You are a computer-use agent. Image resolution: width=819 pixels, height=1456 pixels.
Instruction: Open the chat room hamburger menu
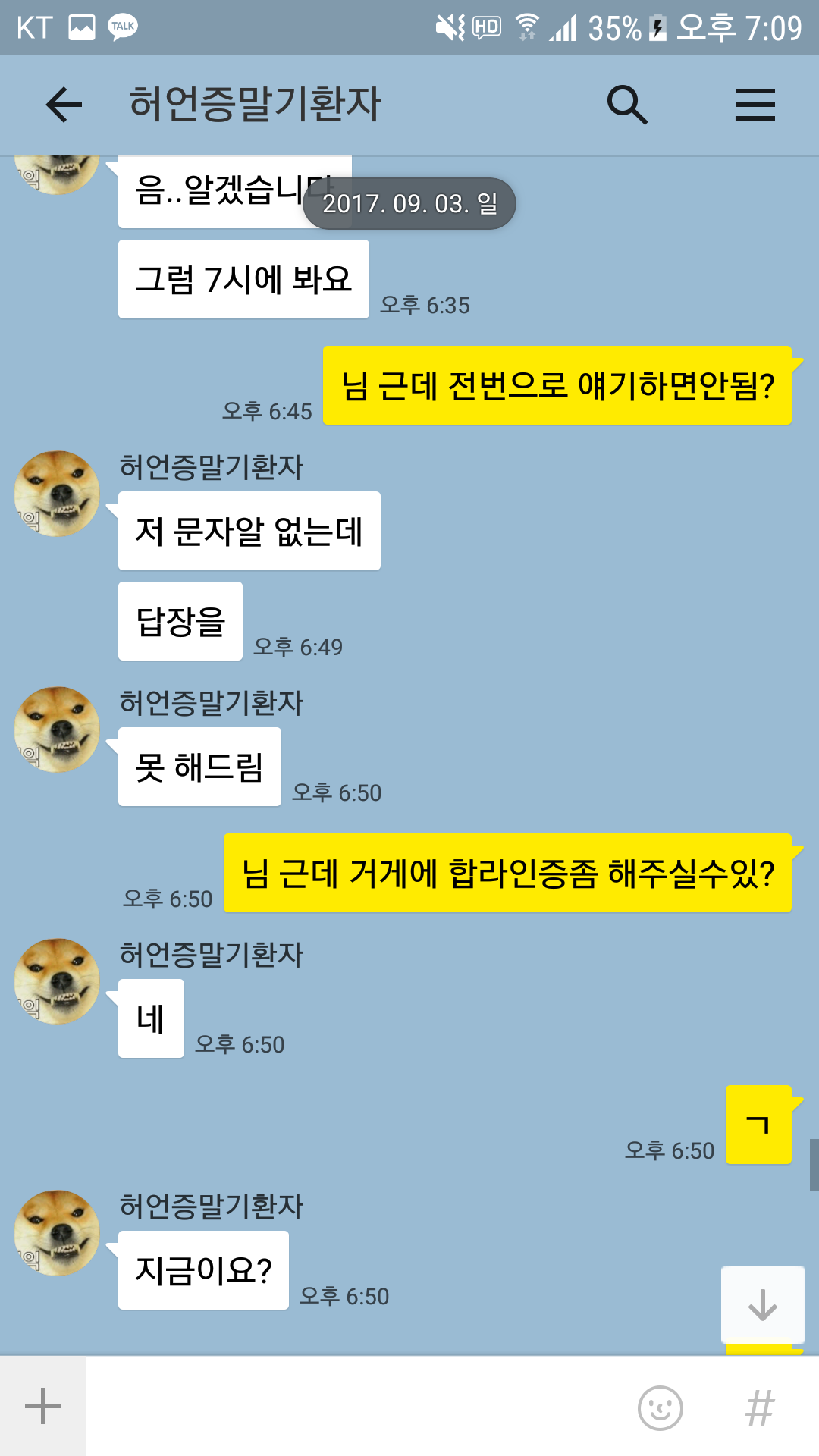[755, 105]
